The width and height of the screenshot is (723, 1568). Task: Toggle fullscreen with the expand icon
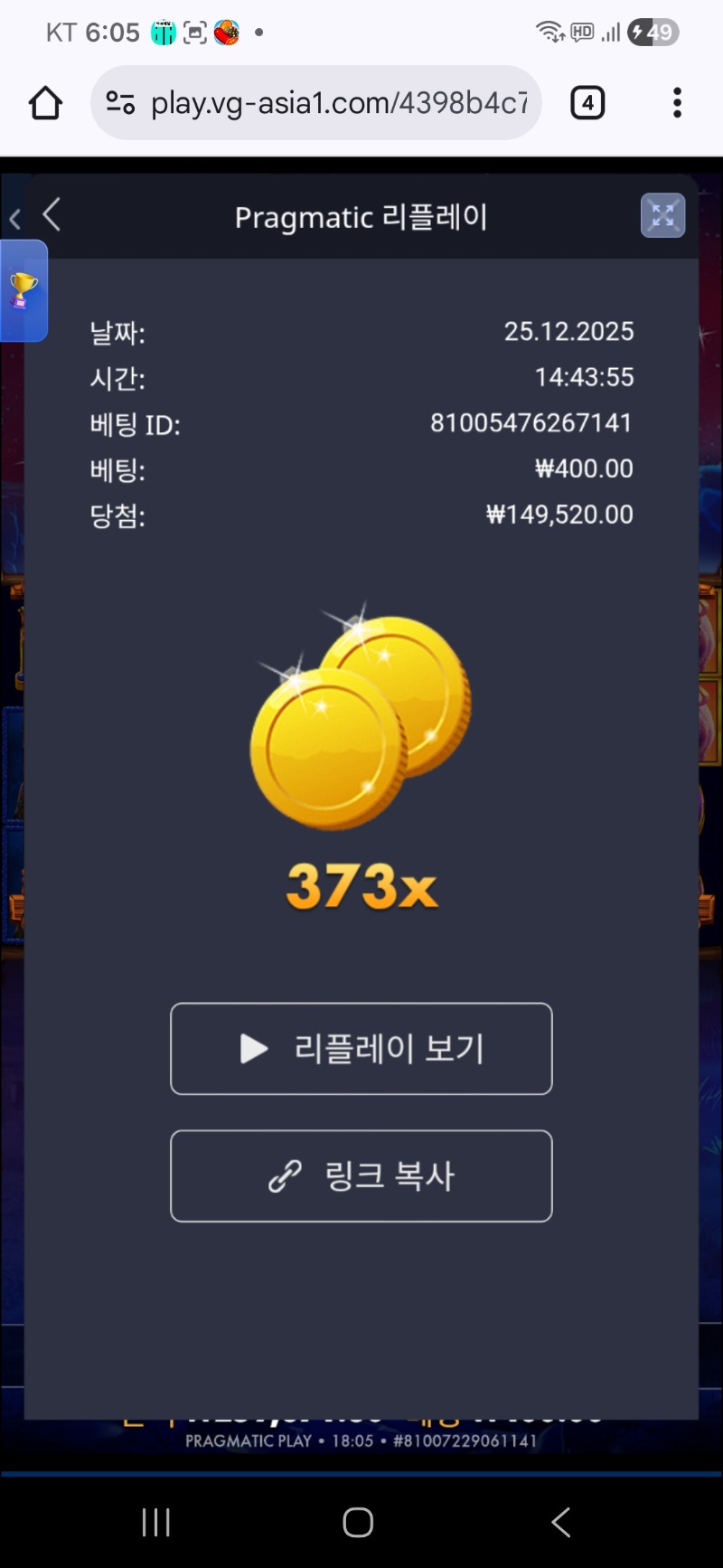[x=662, y=216]
